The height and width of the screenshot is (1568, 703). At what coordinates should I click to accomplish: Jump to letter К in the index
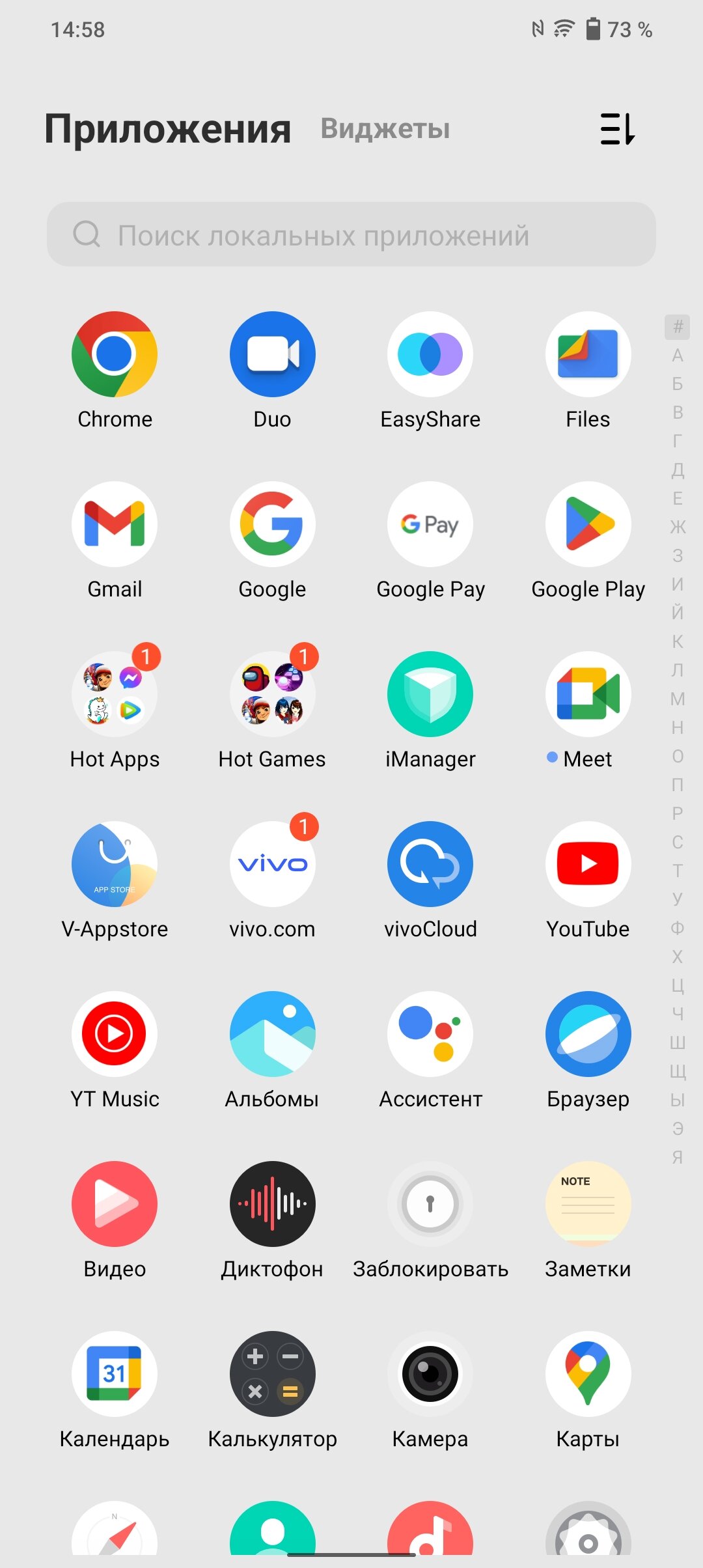(x=678, y=641)
